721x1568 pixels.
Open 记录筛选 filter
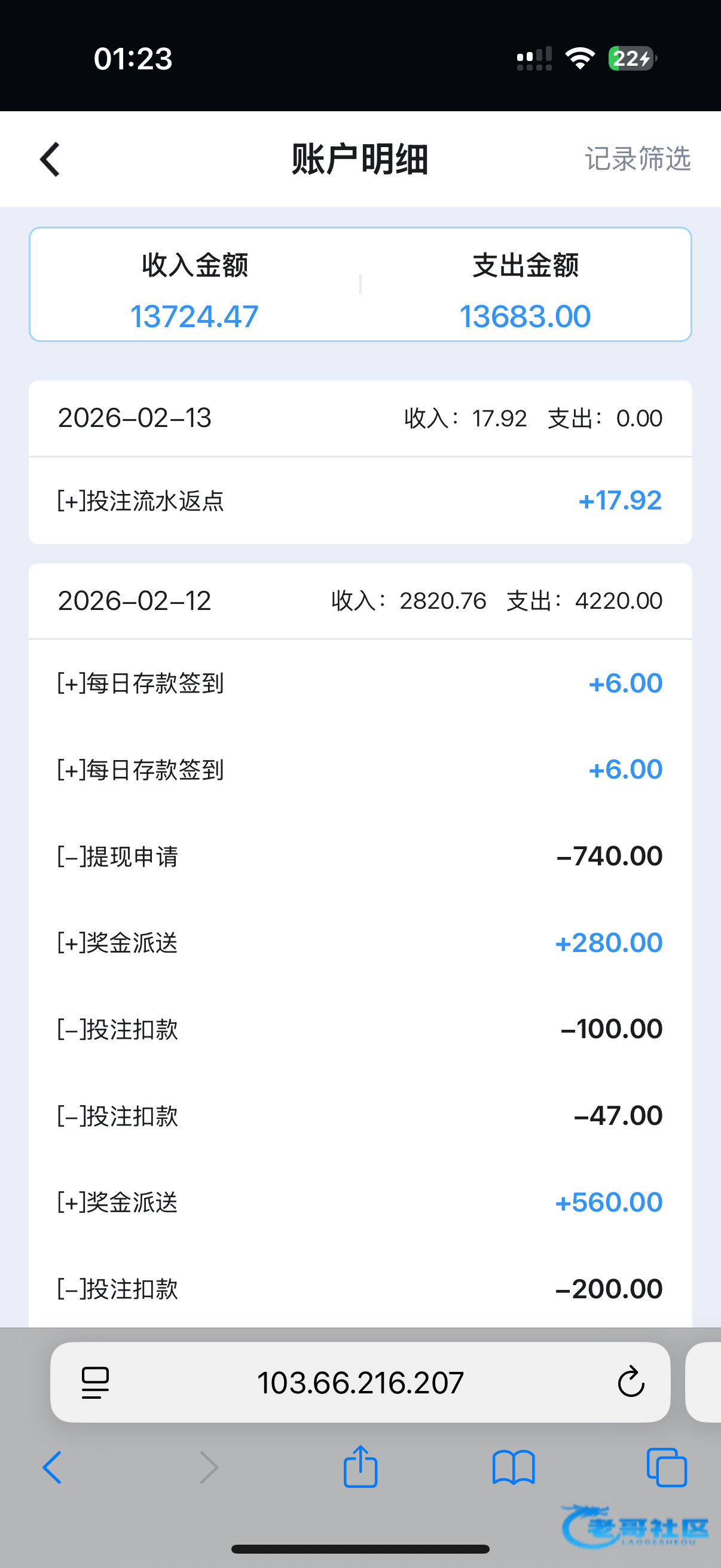[637, 159]
